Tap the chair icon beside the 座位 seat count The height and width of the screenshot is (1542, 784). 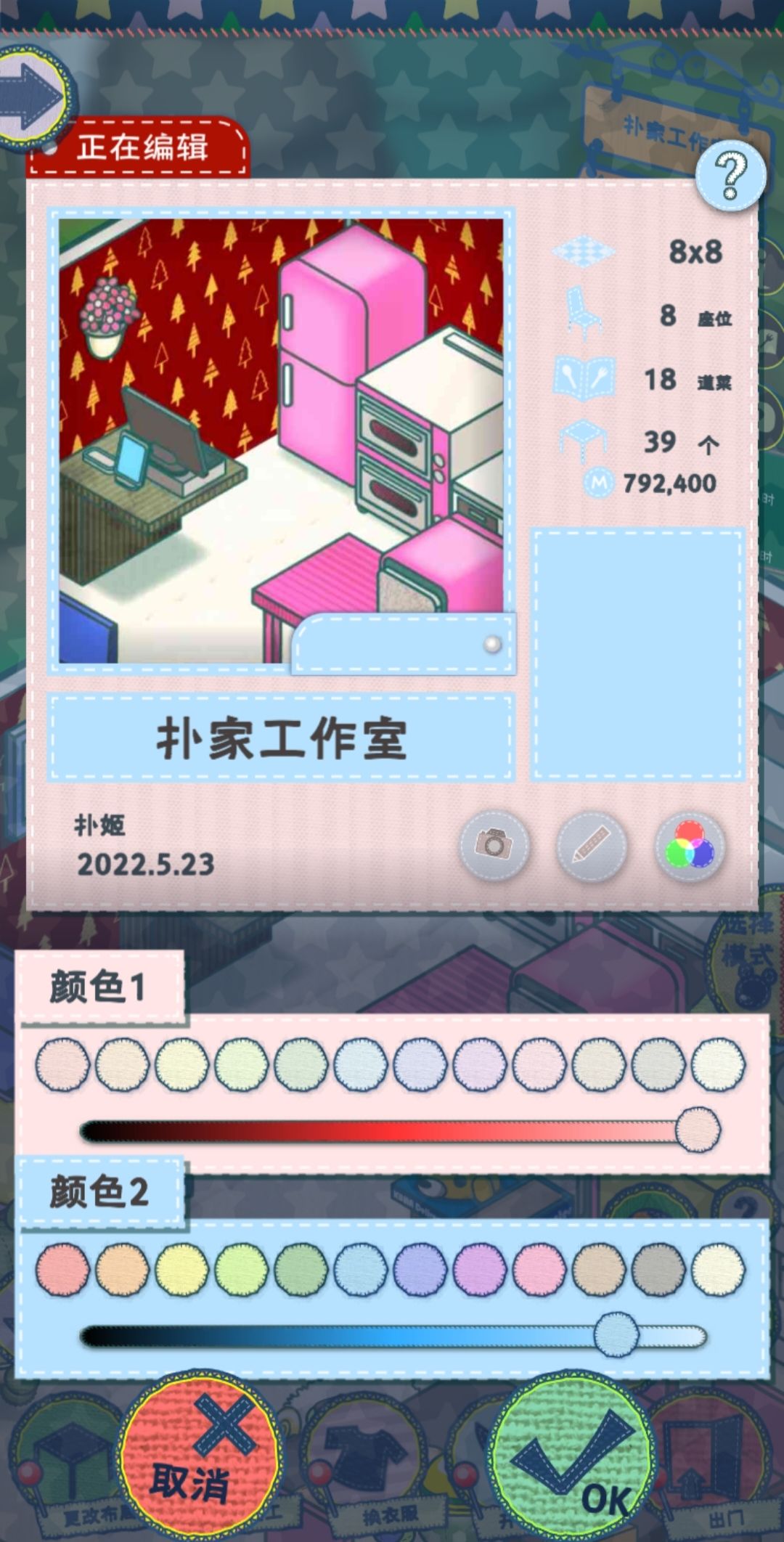click(585, 314)
